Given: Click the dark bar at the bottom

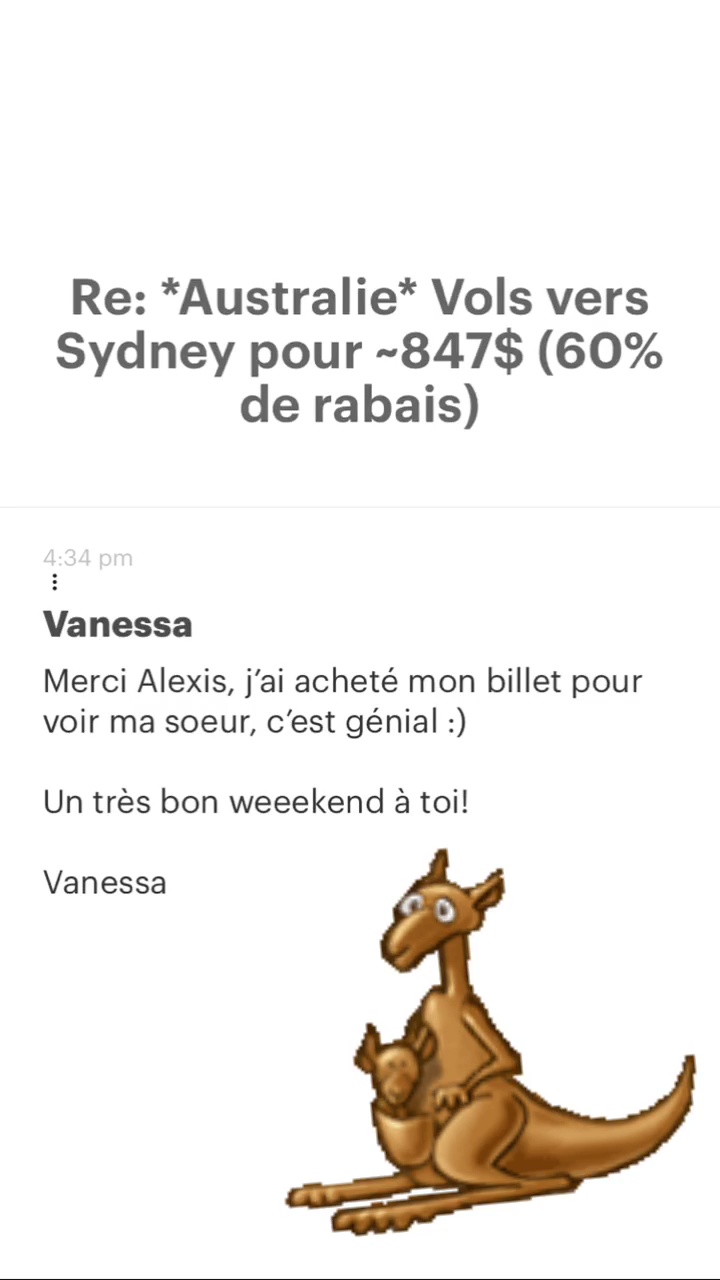Looking at the screenshot, I should [360, 1272].
